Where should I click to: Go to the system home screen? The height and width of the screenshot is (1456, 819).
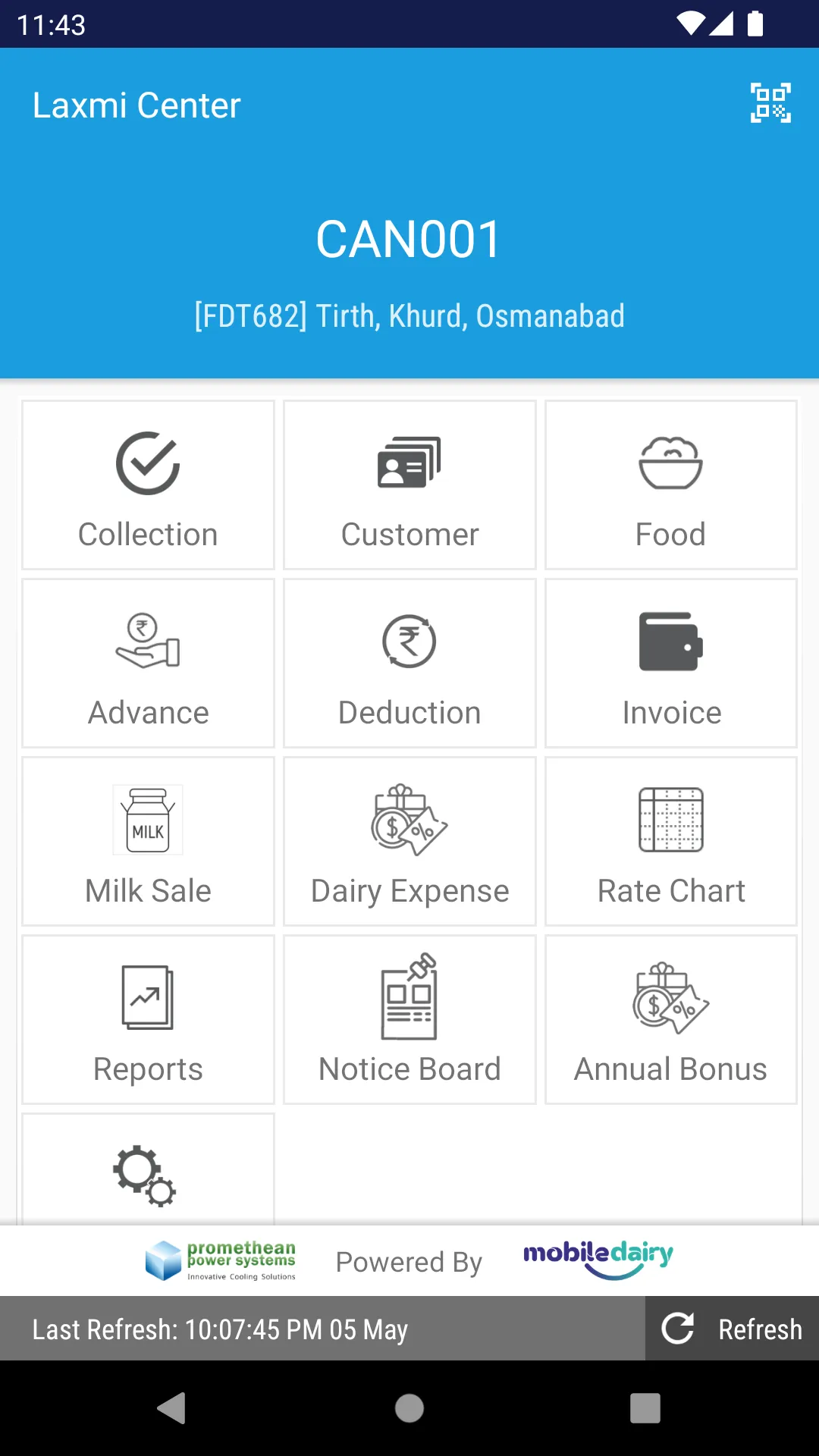coord(409,1408)
